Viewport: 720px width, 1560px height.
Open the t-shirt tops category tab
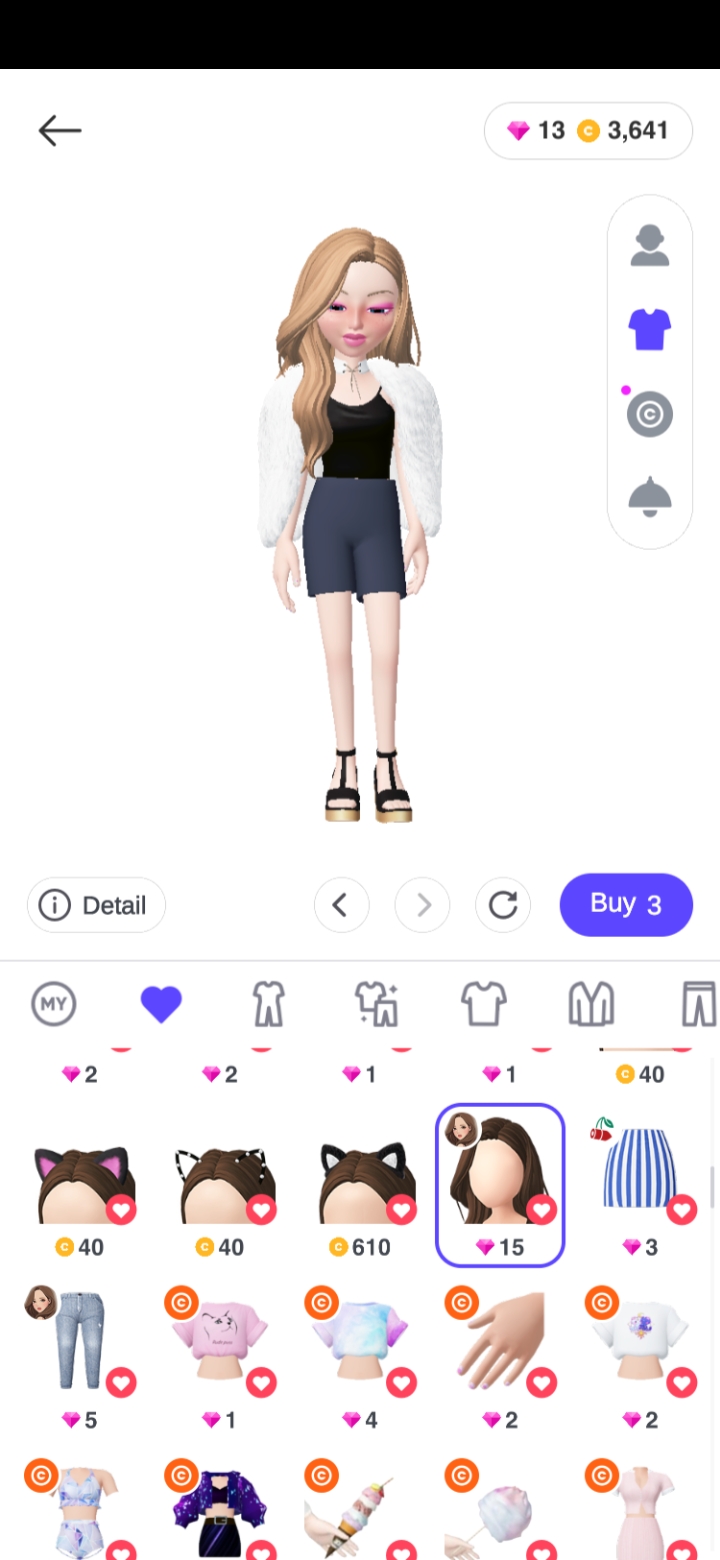pyautogui.click(x=483, y=1003)
